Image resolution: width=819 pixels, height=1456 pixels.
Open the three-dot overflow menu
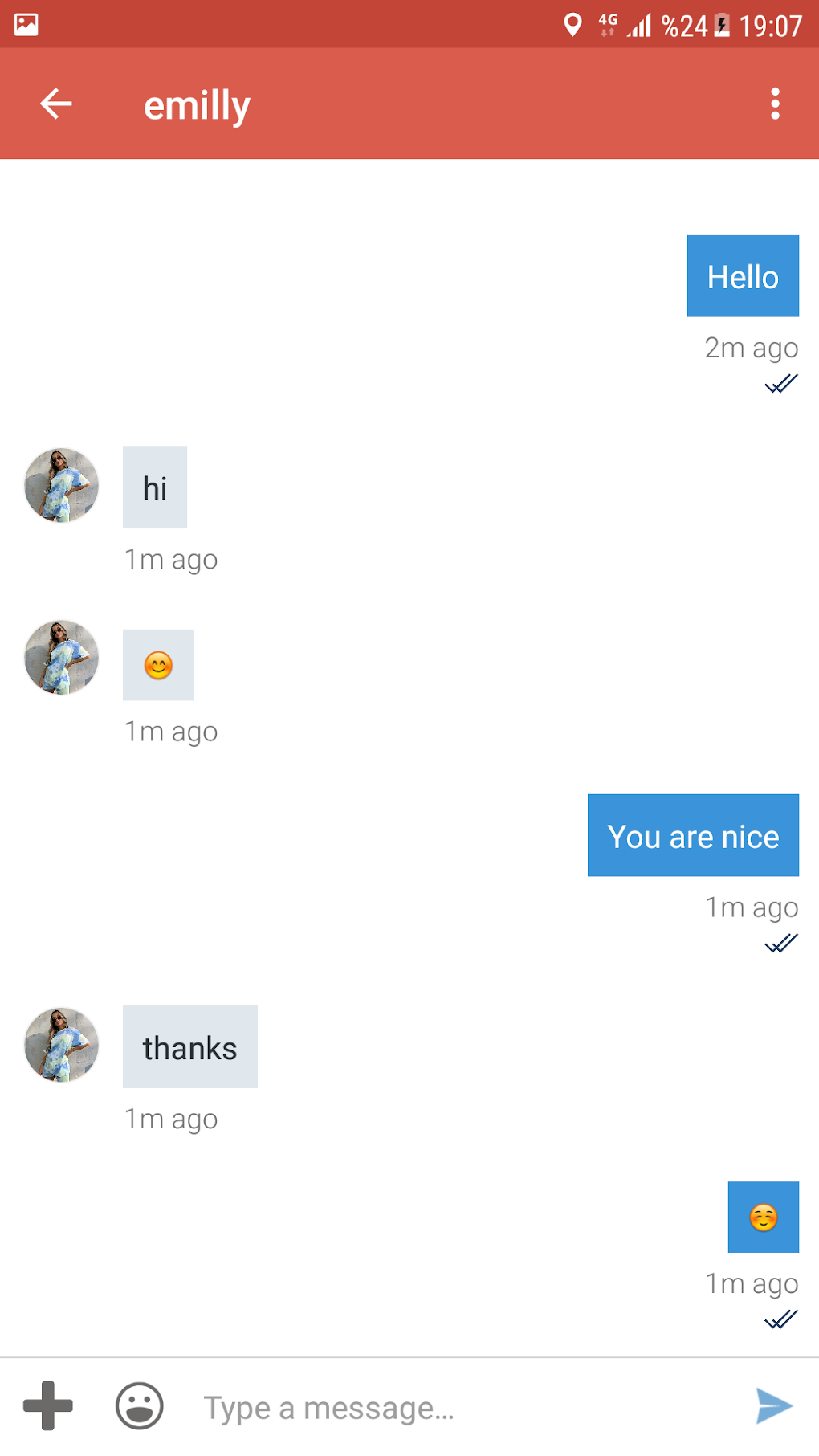pos(775,104)
